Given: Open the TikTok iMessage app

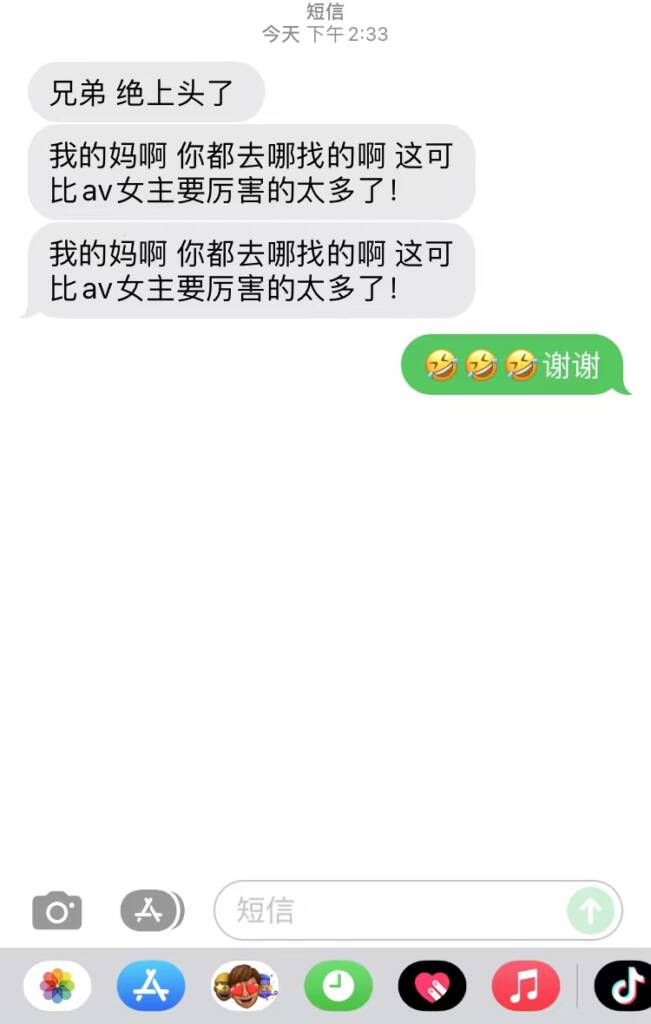Looking at the screenshot, I should [624, 987].
